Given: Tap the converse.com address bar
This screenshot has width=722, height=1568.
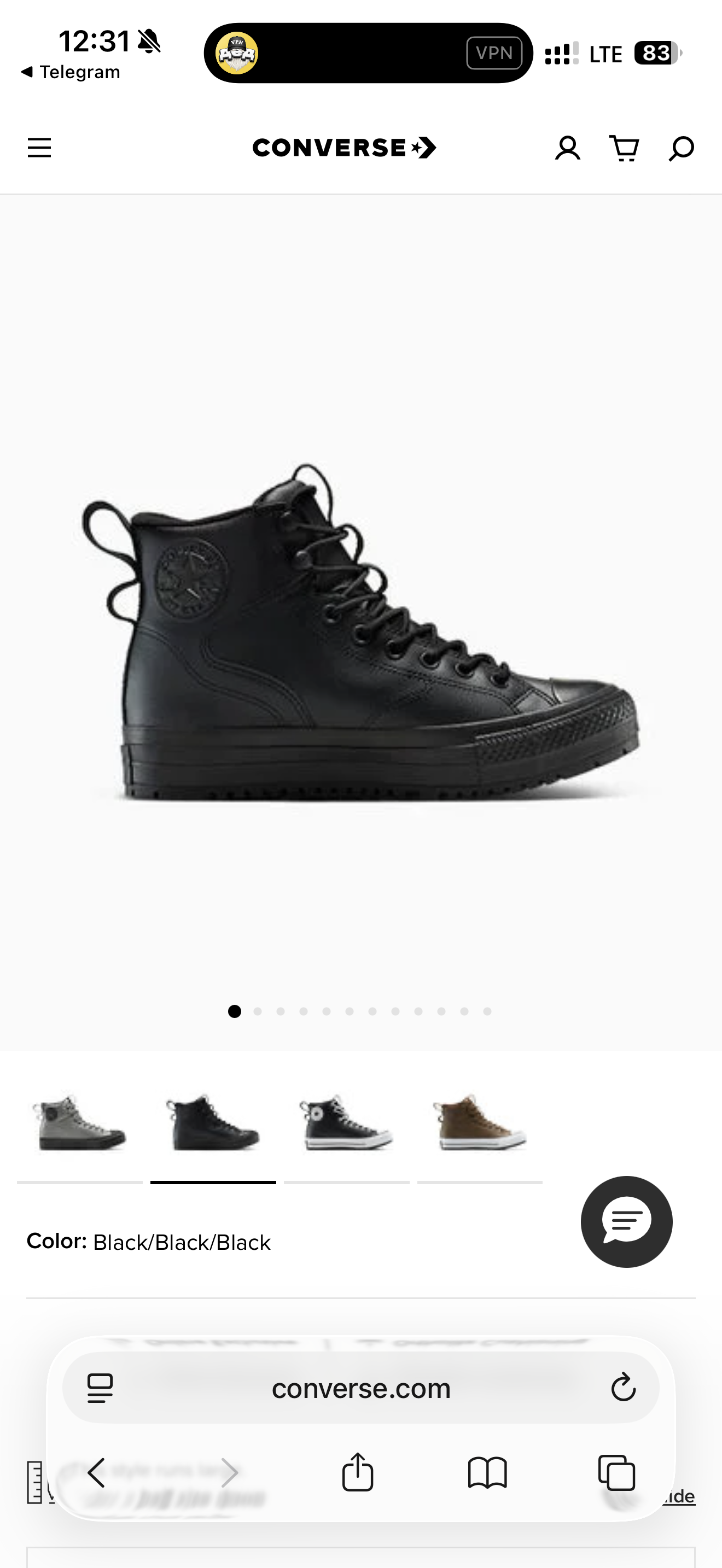Looking at the screenshot, I should coord(360,1389).
